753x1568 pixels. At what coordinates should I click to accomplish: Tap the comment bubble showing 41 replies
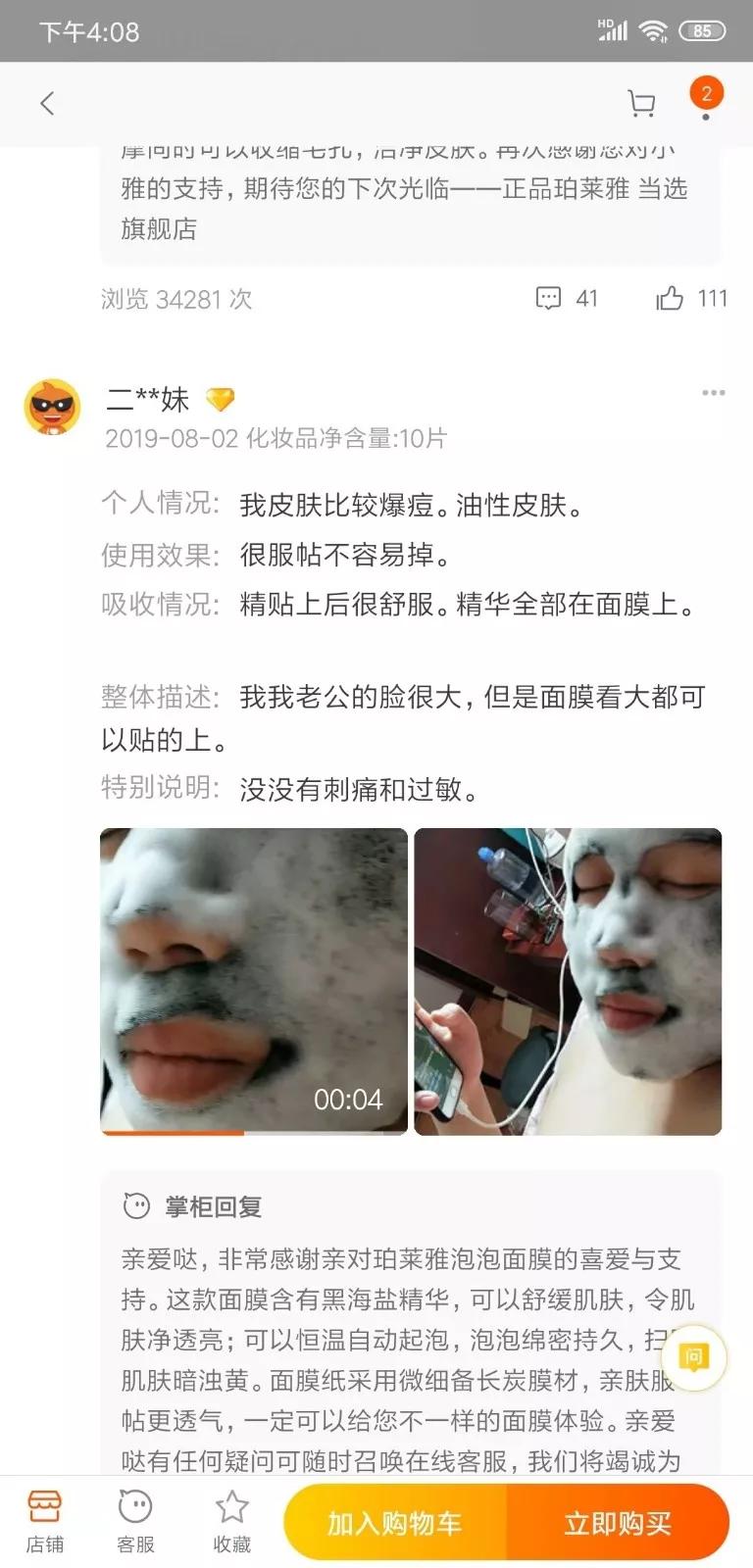pyautogui.click(x=549, y=298)
